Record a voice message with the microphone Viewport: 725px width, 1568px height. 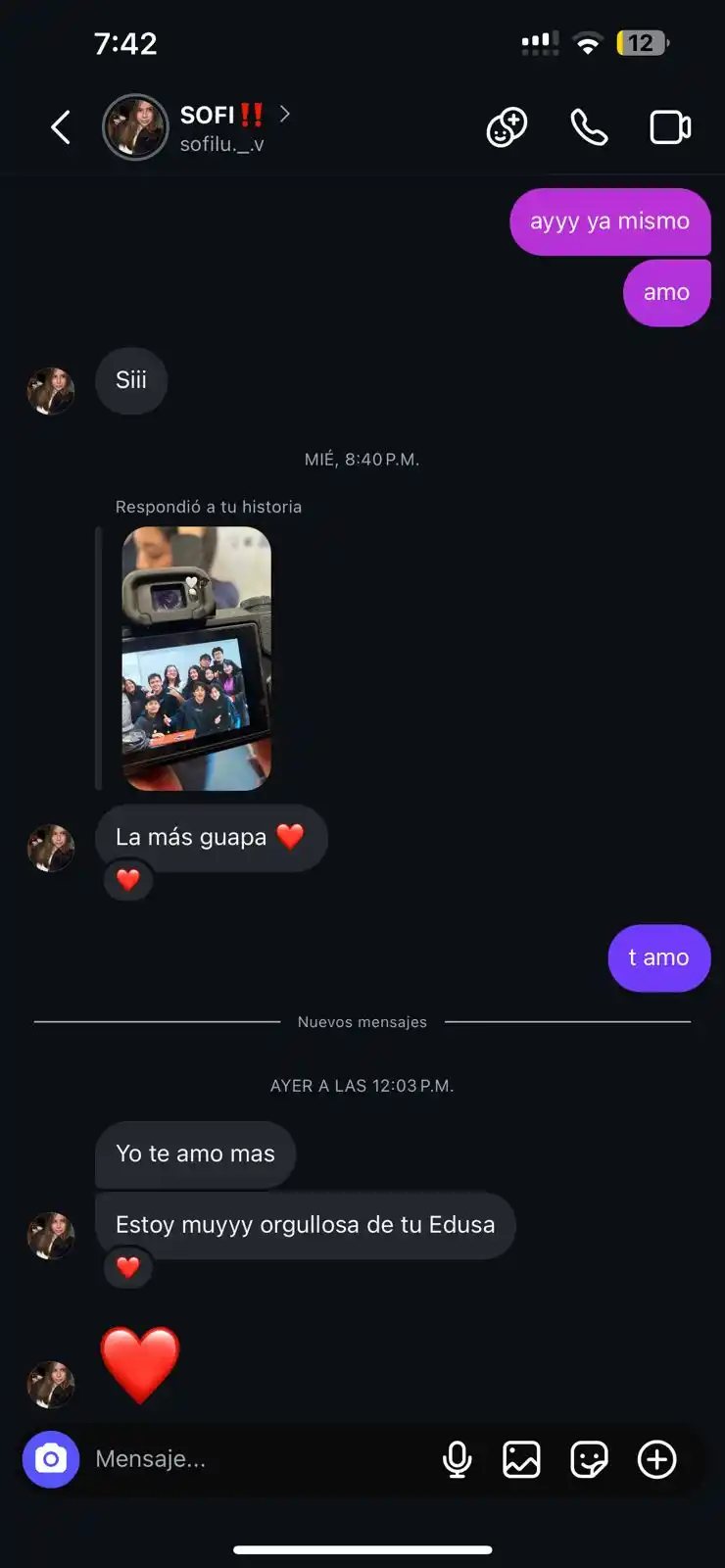pos(457,1459)
